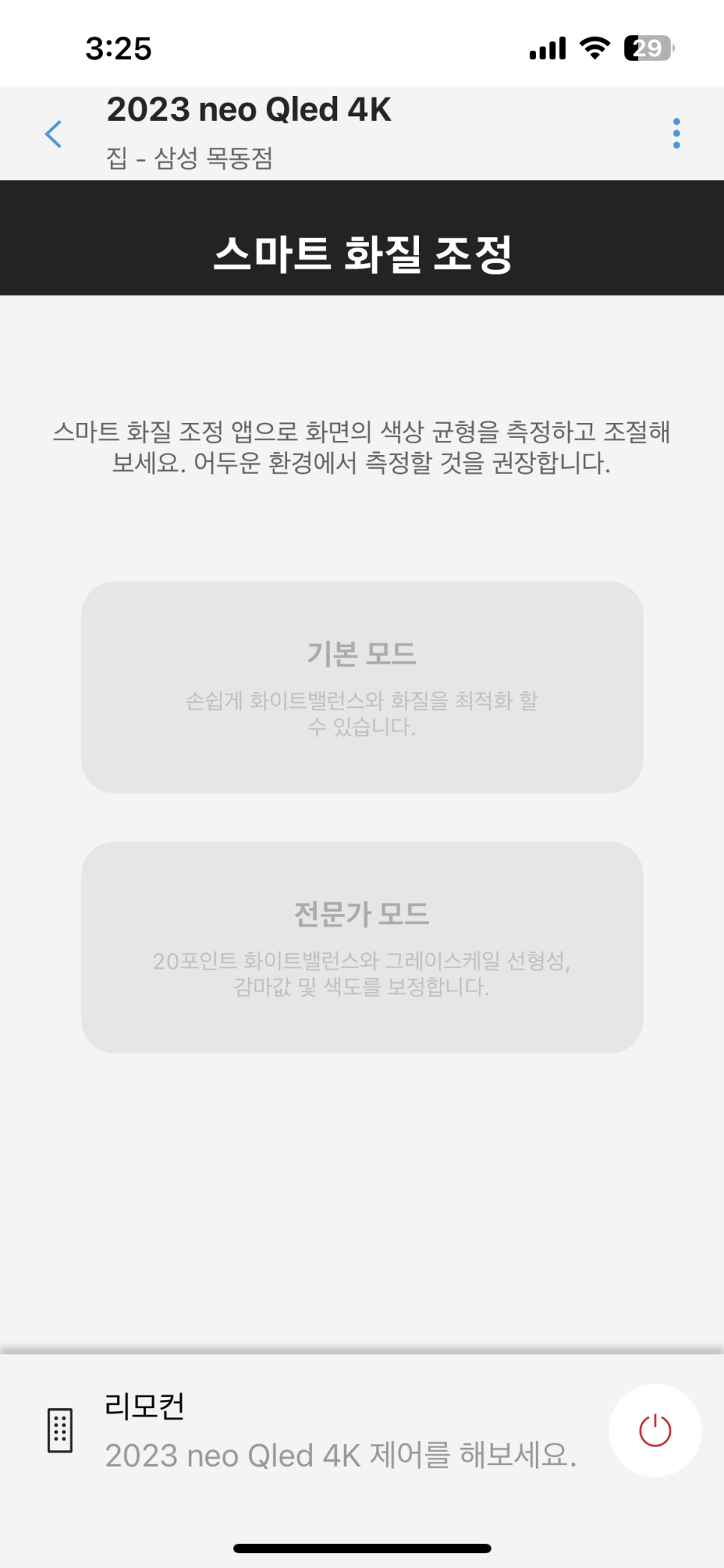Go back with the blue arrow

[53, 134]
